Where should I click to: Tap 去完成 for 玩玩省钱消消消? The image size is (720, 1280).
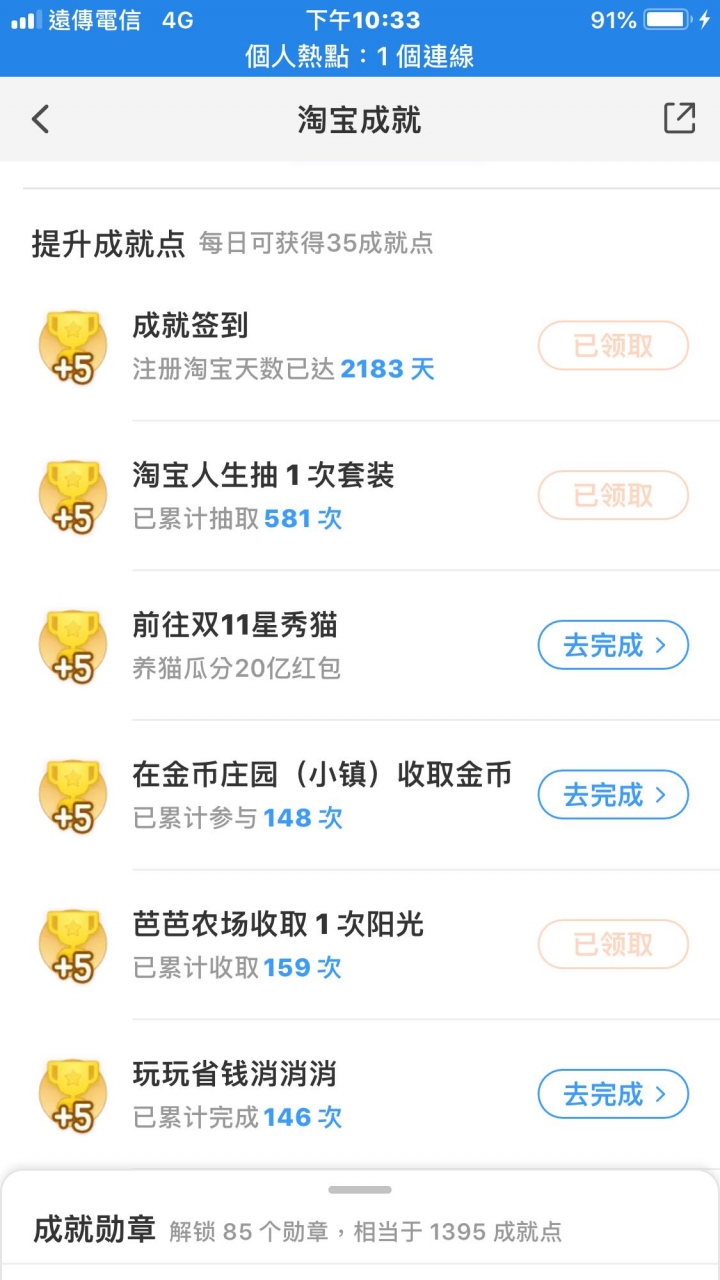[x=613, y=1094]
